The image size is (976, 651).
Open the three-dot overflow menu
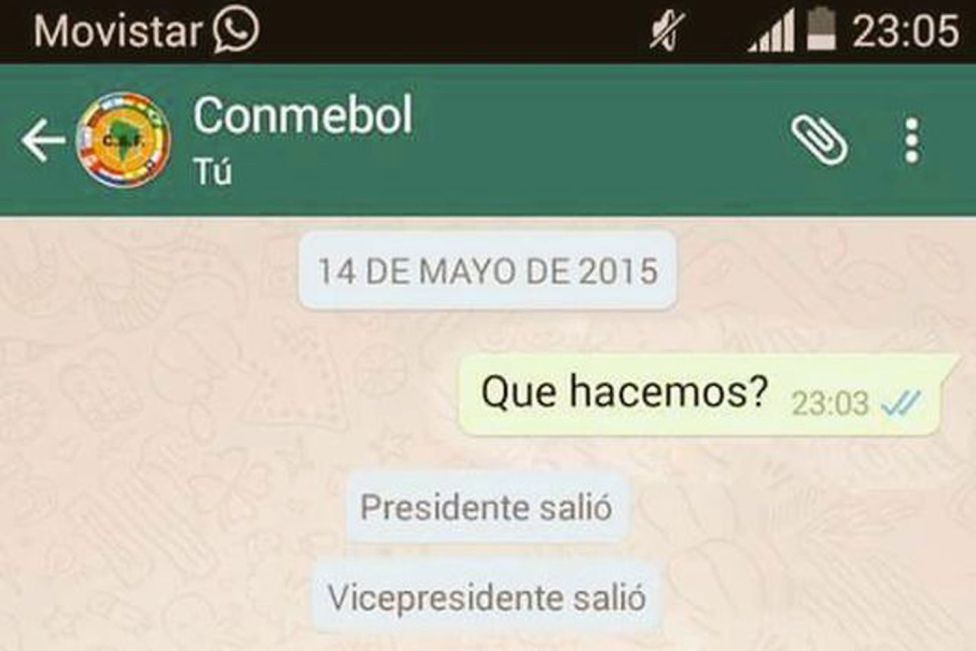click(x=911, y=141)
